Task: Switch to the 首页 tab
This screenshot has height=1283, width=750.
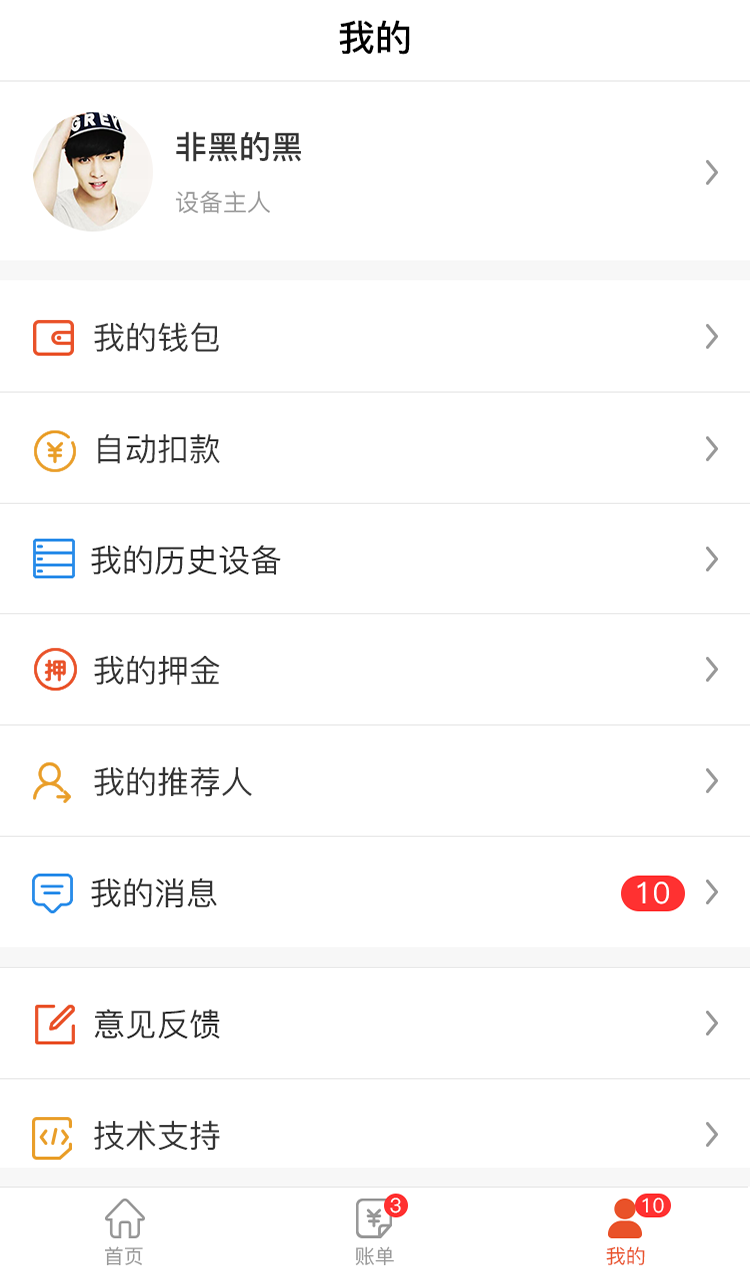Action: [x=124, y=1234]
